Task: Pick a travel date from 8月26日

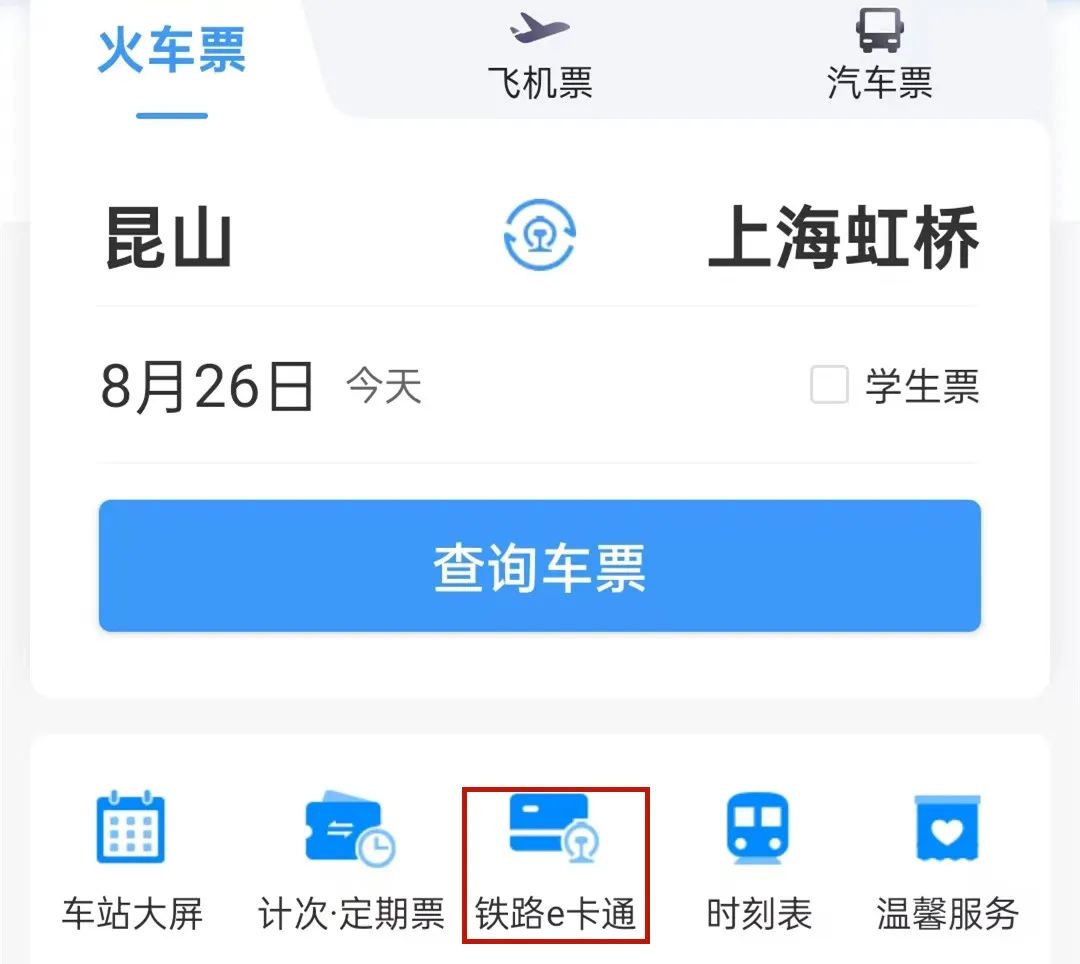Action: coord(208,387)
